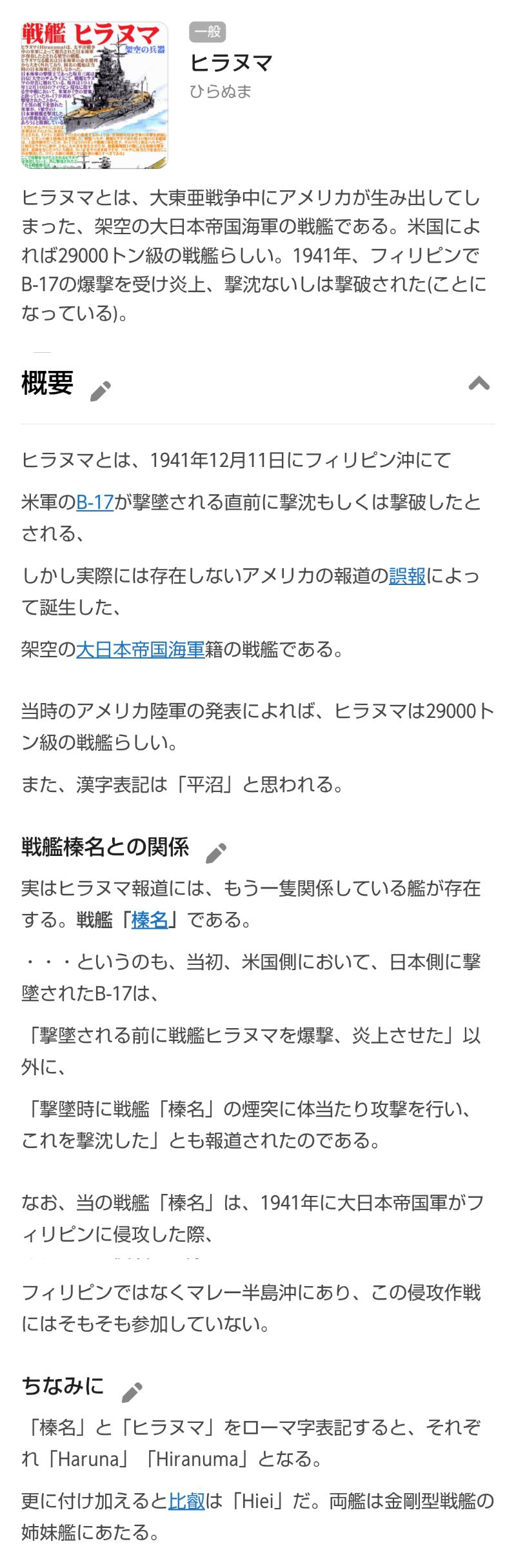Collapse the 概要 section
This screenshot has height=1568, width=516.
coord(479,384)
